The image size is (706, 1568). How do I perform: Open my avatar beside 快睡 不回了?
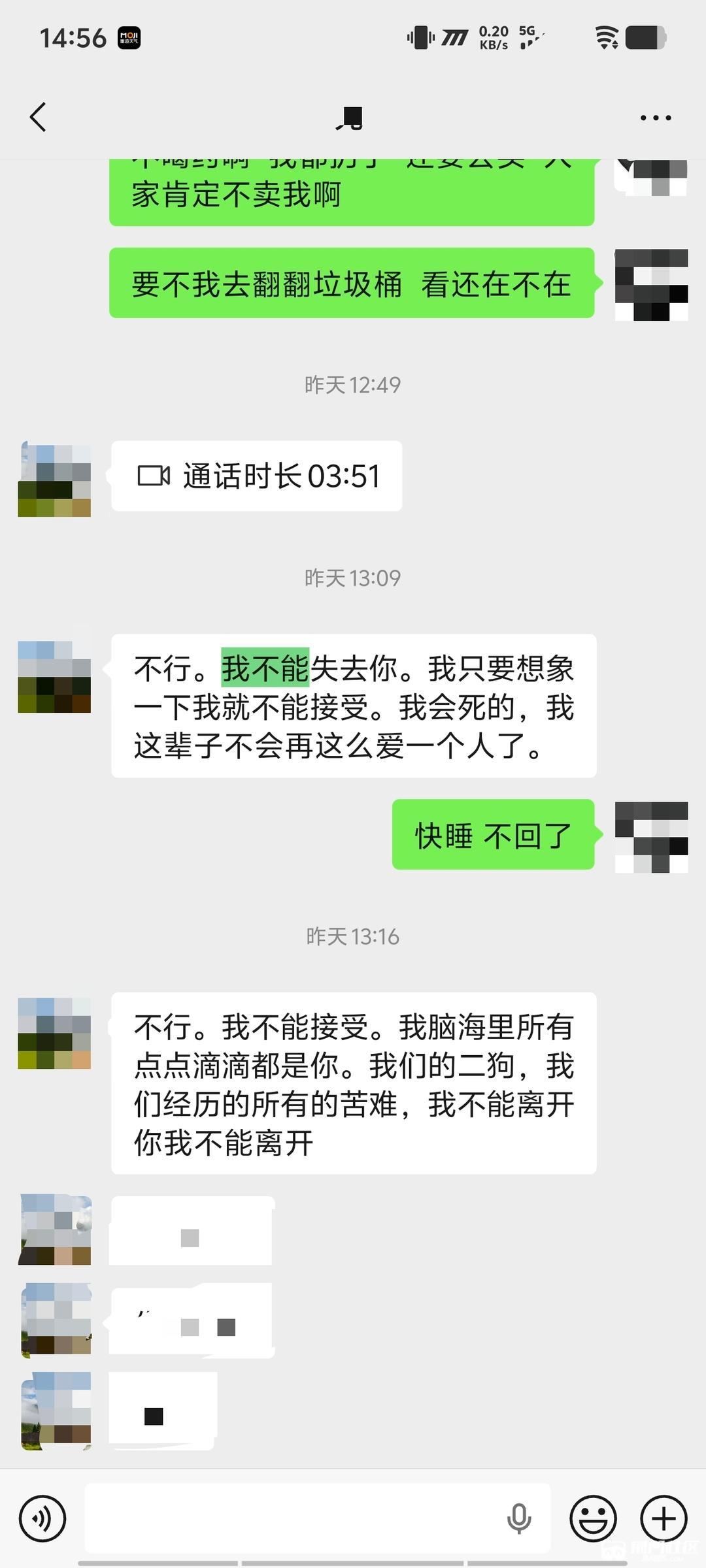pos(651,837)
